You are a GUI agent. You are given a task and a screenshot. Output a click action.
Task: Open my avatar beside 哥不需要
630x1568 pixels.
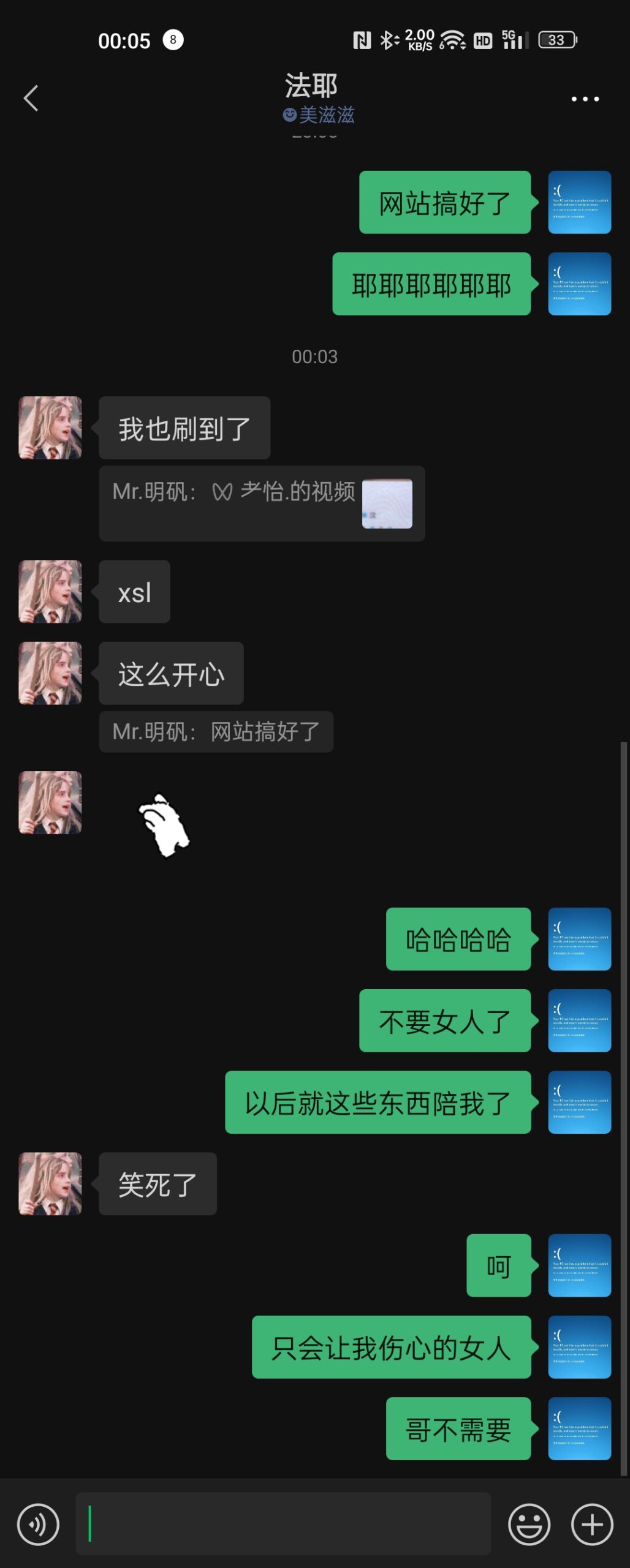(579, 1428)
